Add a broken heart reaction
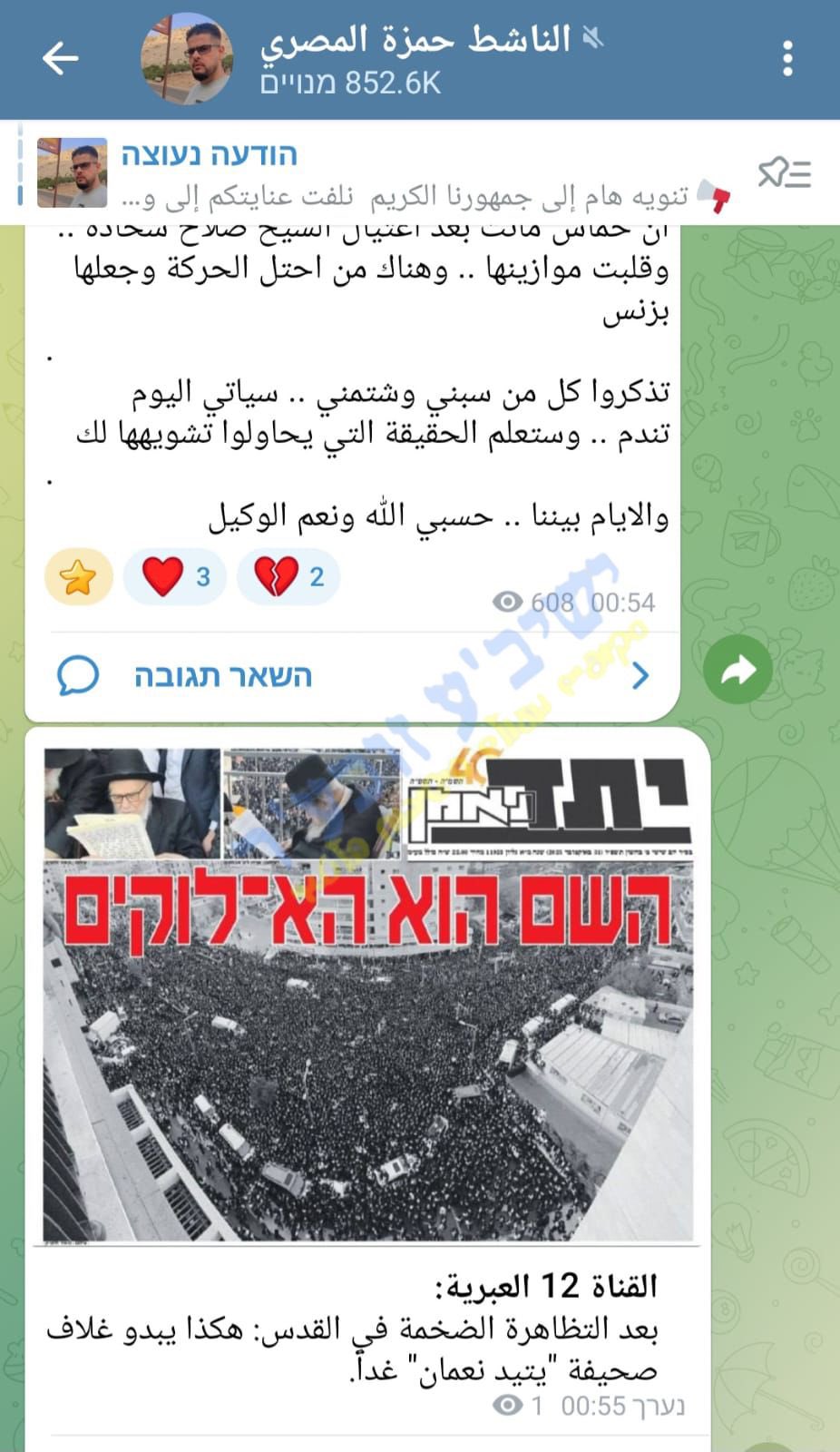840x1452 pixels. [x=288, y=576]
